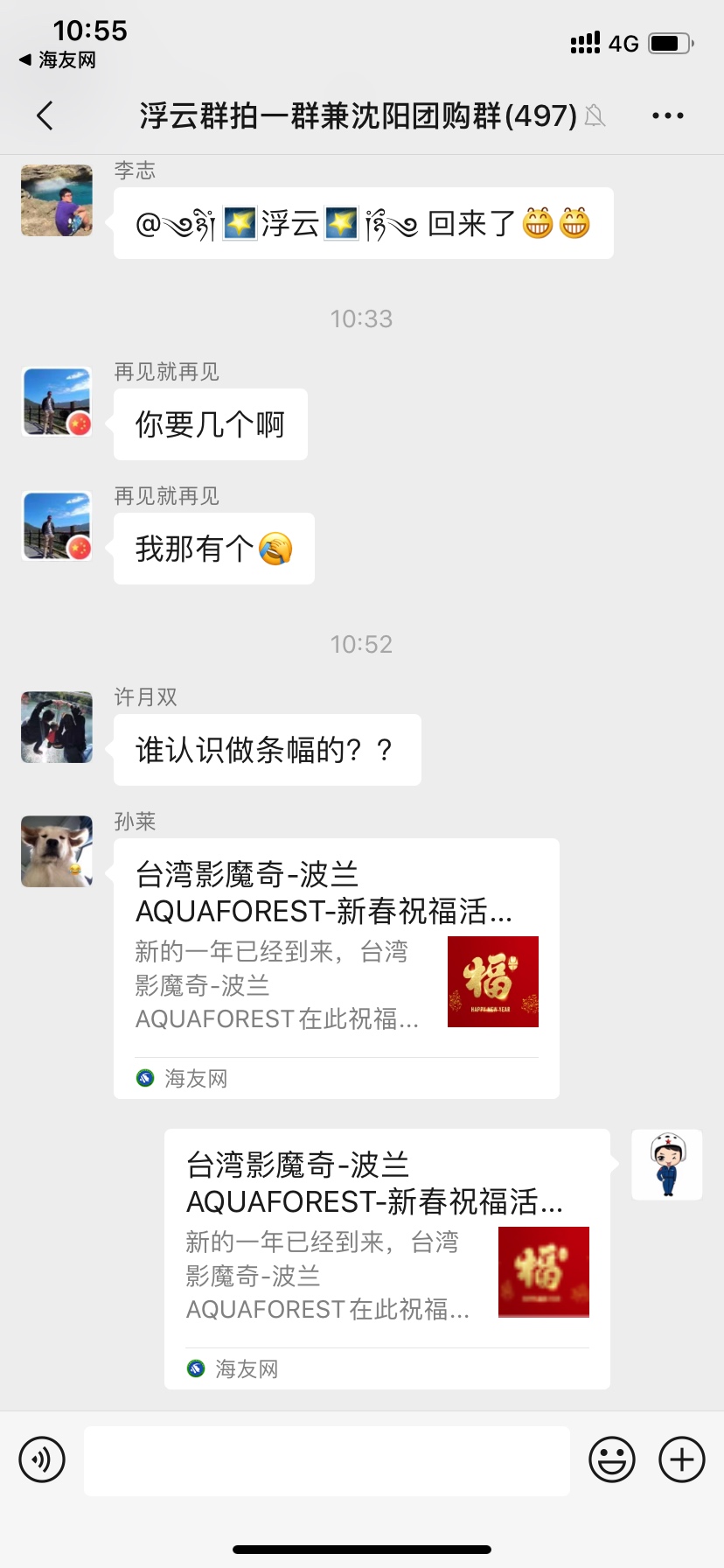The image size is (724, 1568).
Task: Open 孙莱's profile avatar
Action: pos(57,851)
